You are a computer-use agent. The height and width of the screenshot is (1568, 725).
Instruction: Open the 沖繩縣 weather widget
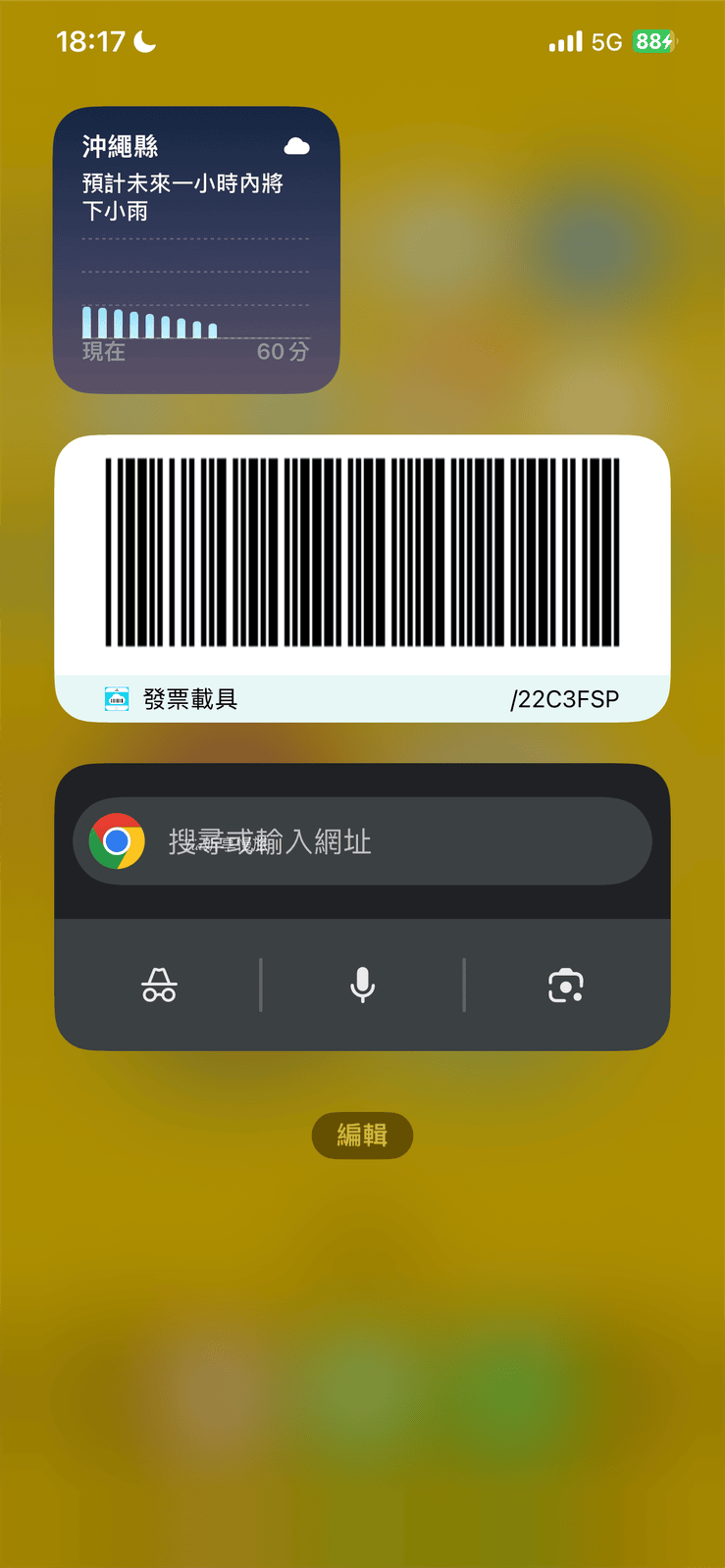(x=196, y=250)
